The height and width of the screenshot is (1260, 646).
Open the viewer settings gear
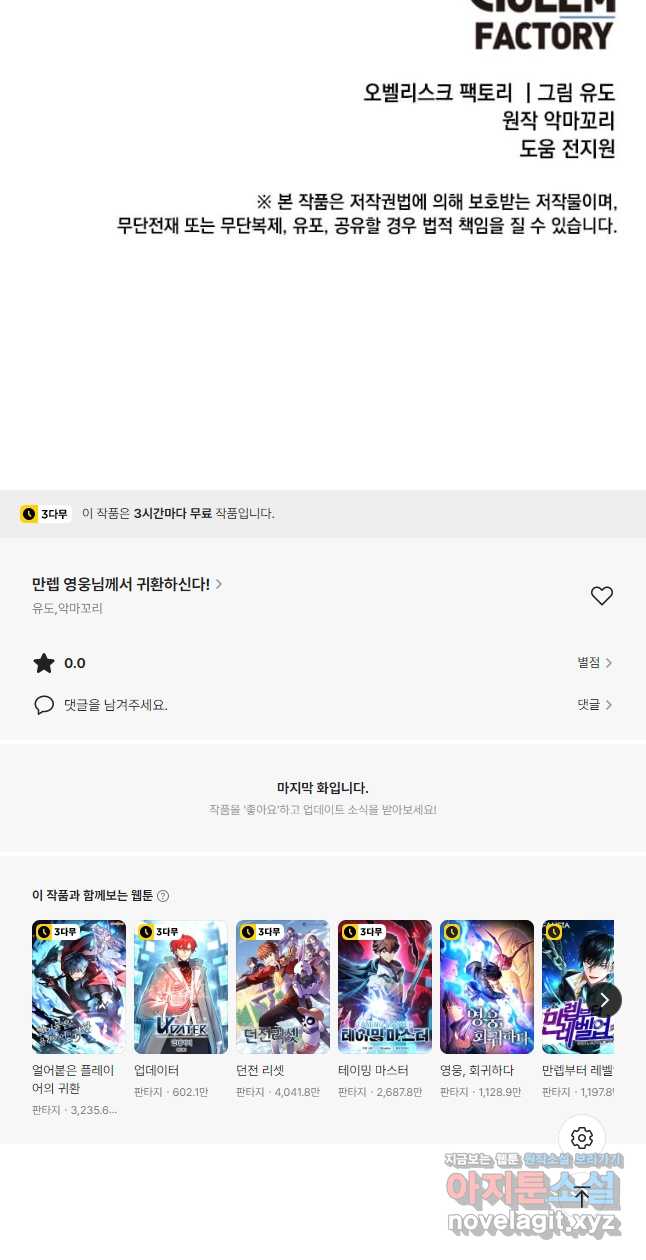point(582,1138)
